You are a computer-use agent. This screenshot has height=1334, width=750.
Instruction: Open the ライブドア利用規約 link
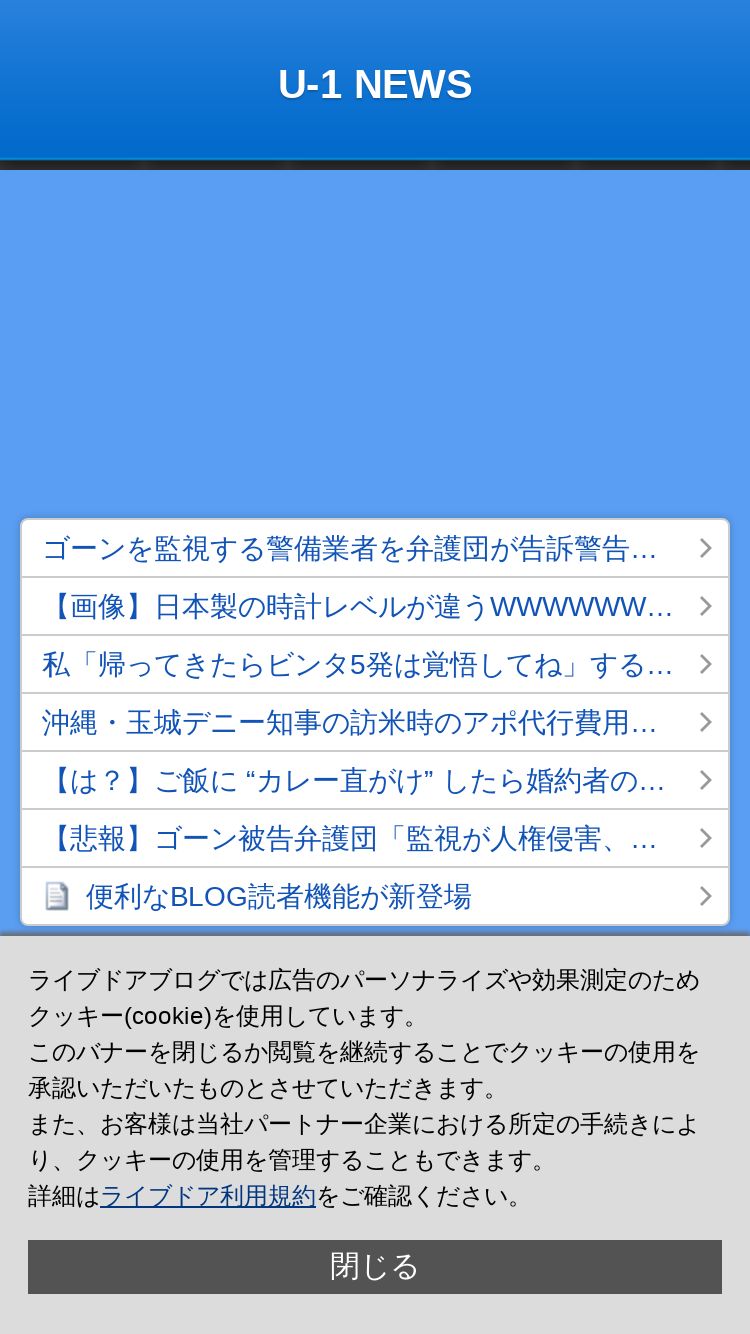[x=208, y=1196]
